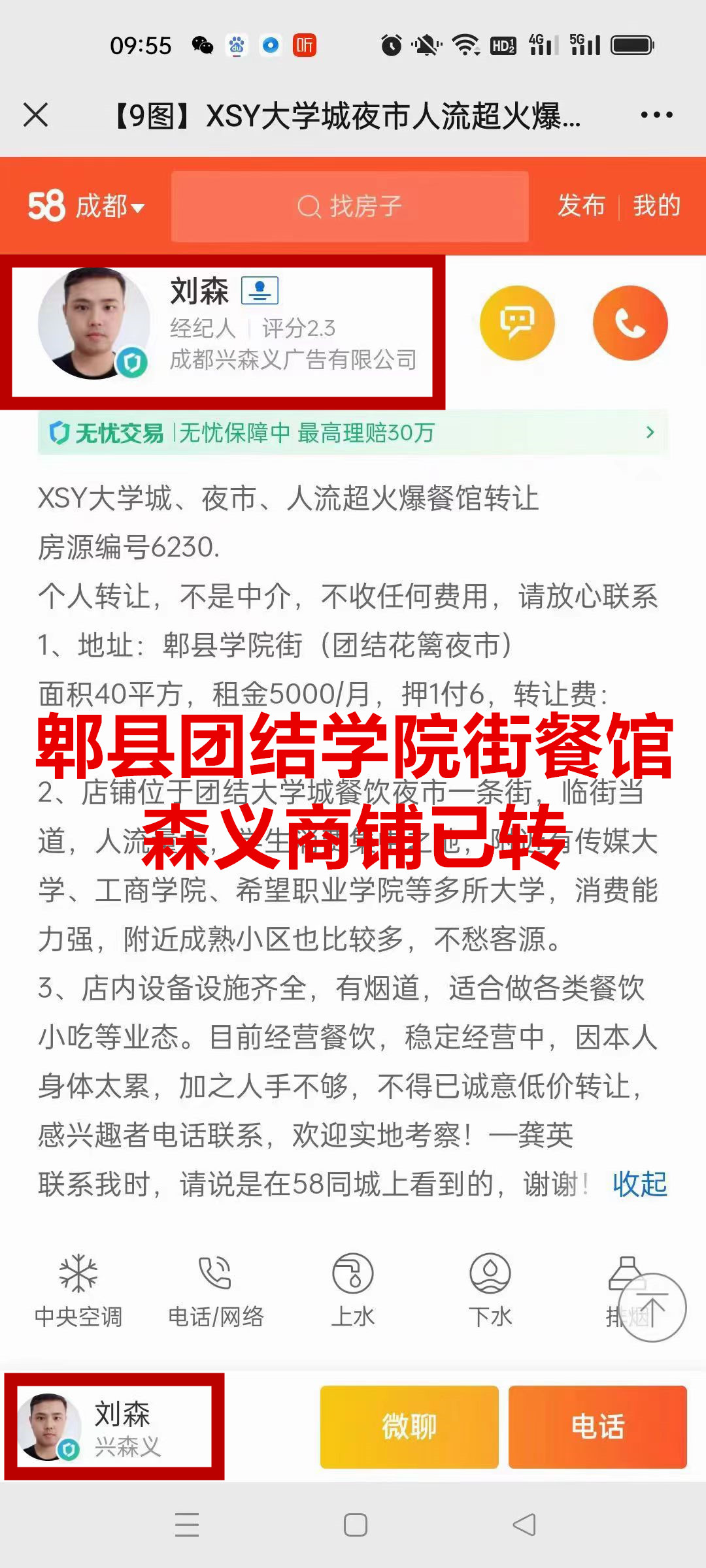Close the webpage with the X
This screenshot has width=706, height=1568.
point(36,115)
